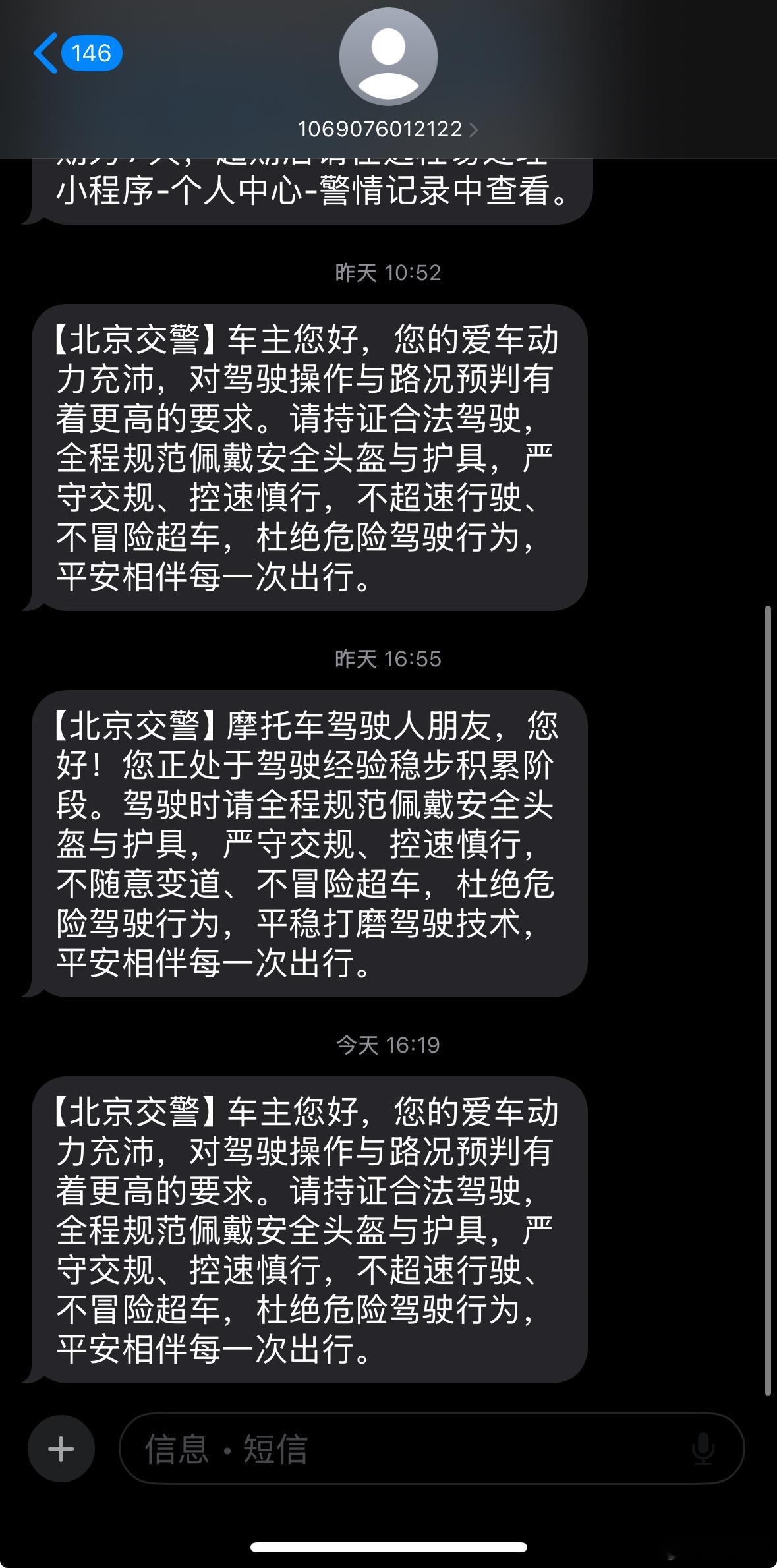
Task: Tap the gray person silhouette profile picture
Action: pos(388,58)
